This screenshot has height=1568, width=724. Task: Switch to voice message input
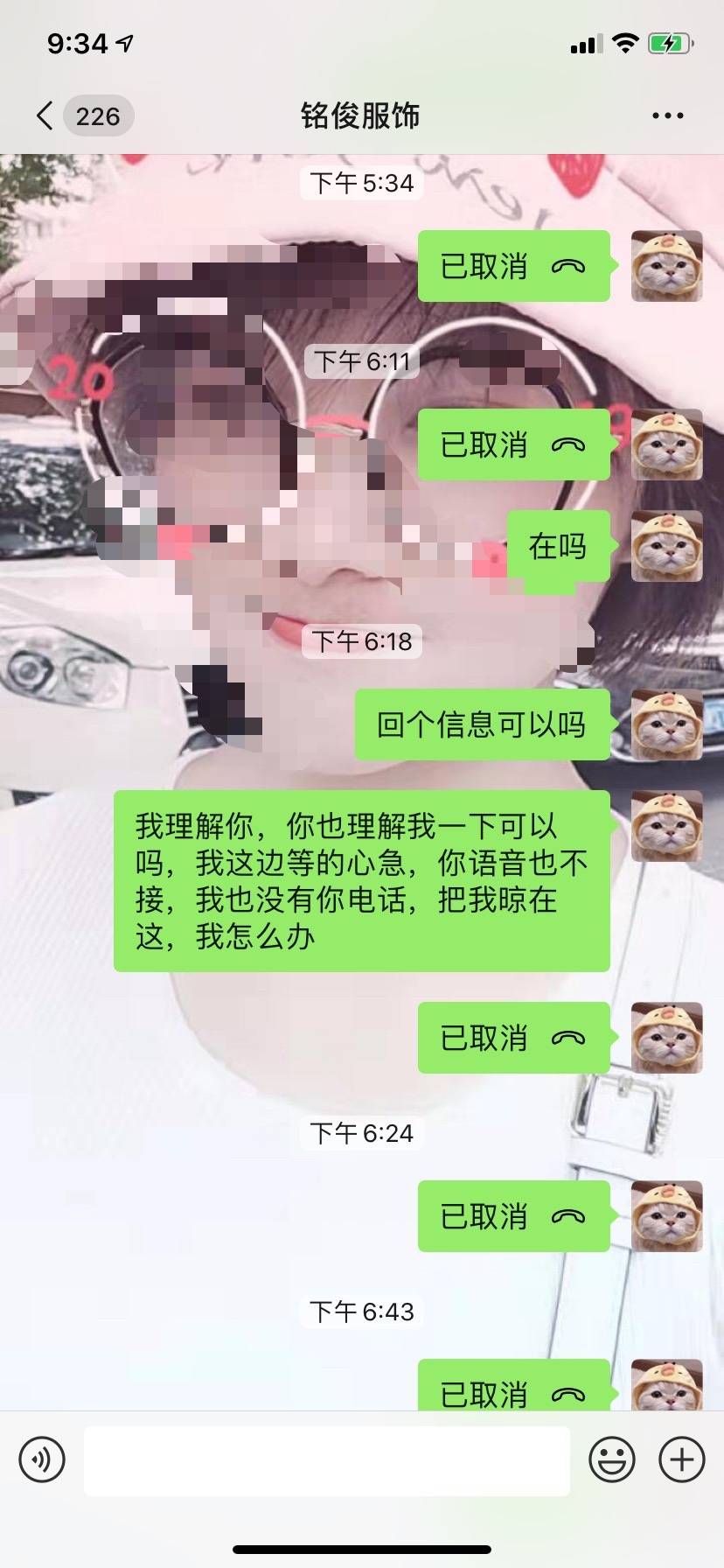[42, 1459]
